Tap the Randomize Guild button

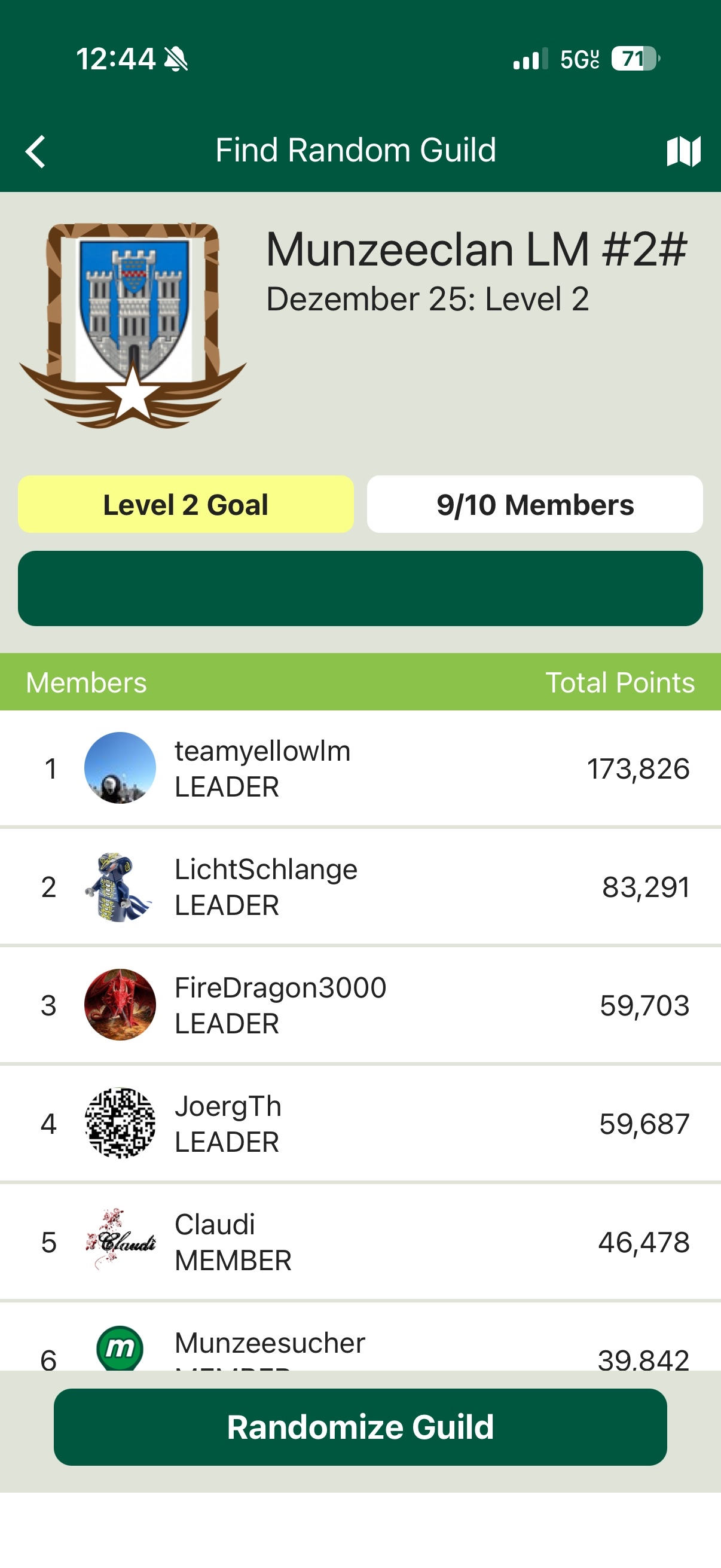pyautogui.click(x=360, y=1427)
